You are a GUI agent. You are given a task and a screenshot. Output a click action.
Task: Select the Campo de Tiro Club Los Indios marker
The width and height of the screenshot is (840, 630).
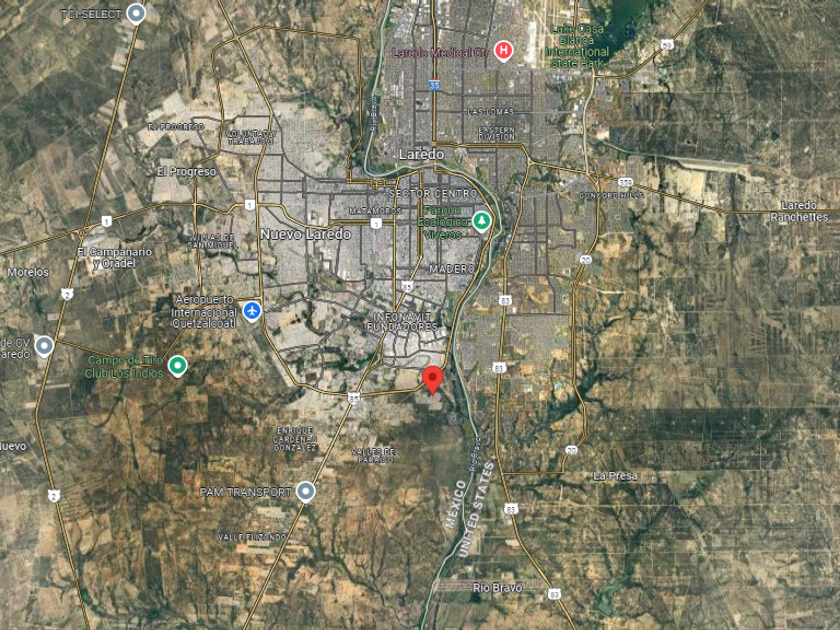(x=177, y=366)
